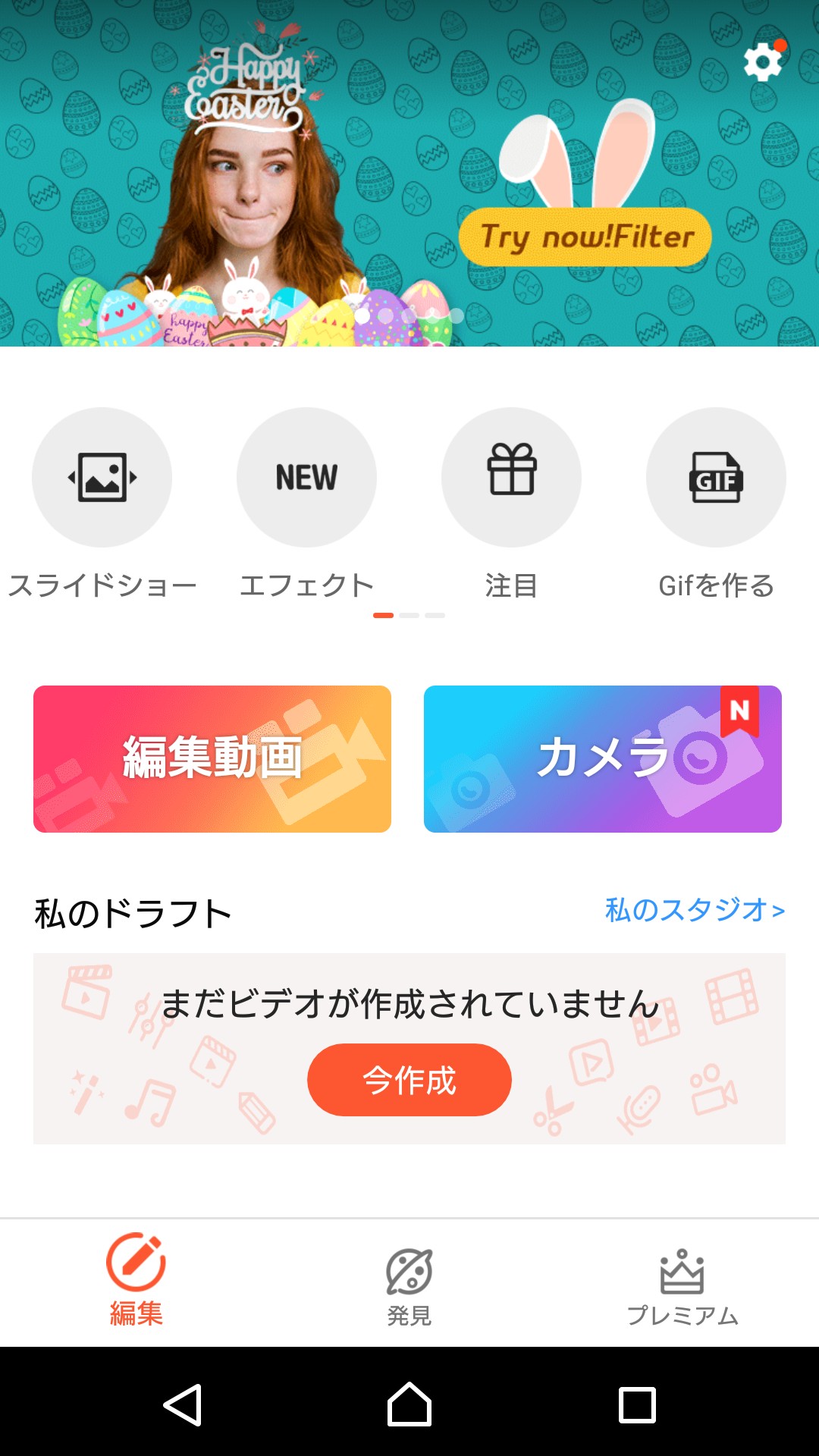The height and width of the screenshot is (1456, 819).
Task: Open the settings gear icon
Action: (762, 62)
